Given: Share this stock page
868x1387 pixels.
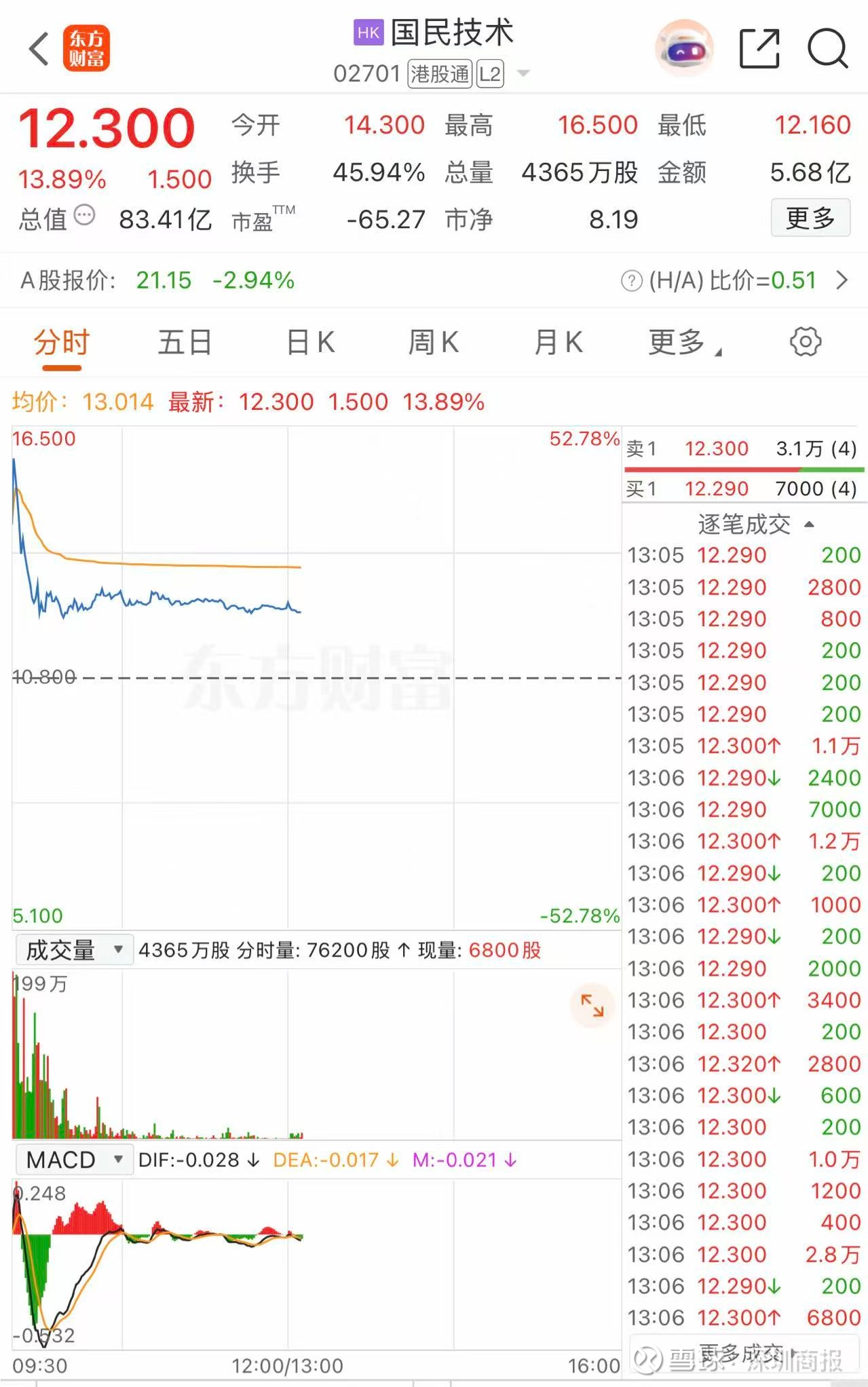Looking at the screenshot, I should coord(759,48).
